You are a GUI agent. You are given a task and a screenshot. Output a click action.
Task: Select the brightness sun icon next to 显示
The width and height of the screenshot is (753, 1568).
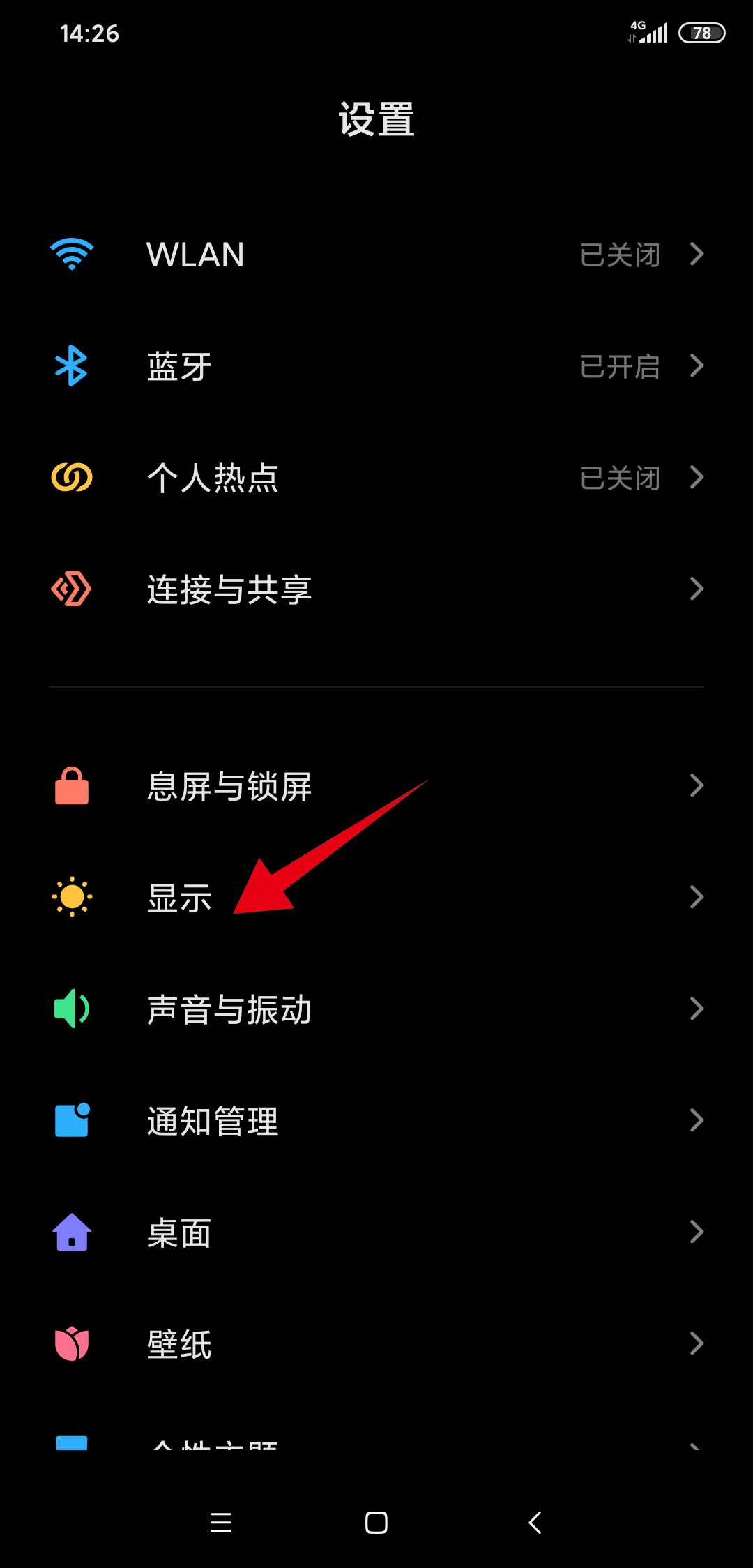pyautogui.click(x=70, y=897)
